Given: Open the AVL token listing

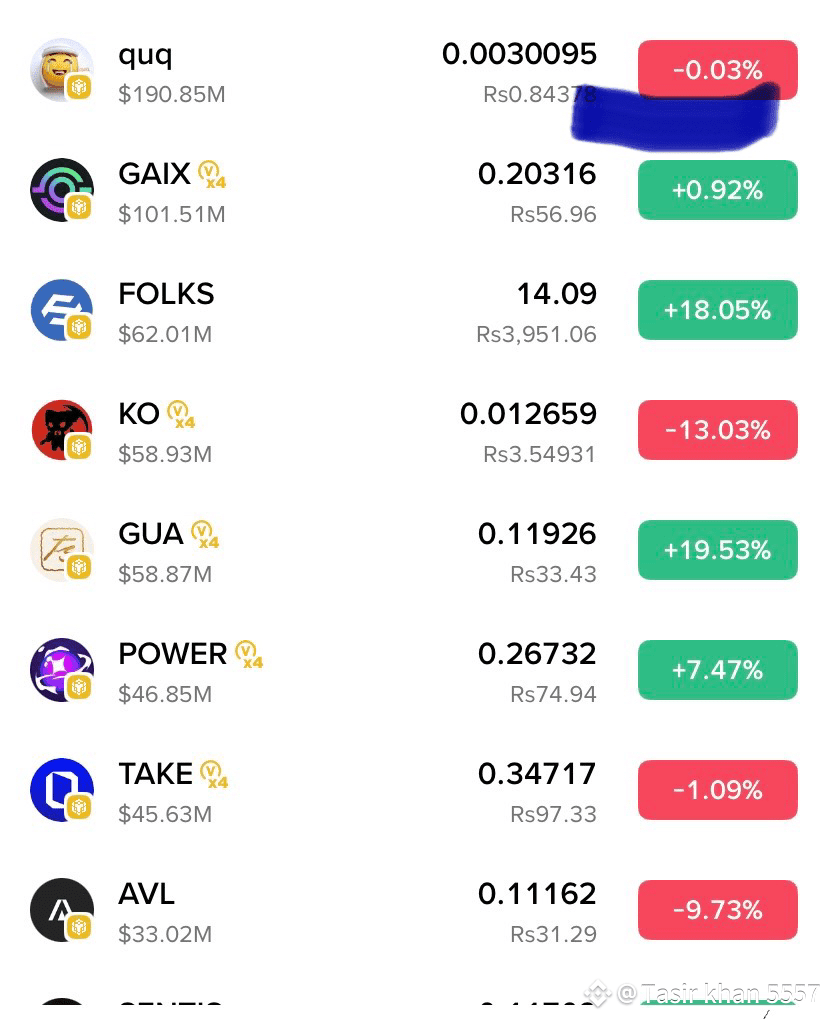Looking at the screenshot, I should tap(414, 910).
